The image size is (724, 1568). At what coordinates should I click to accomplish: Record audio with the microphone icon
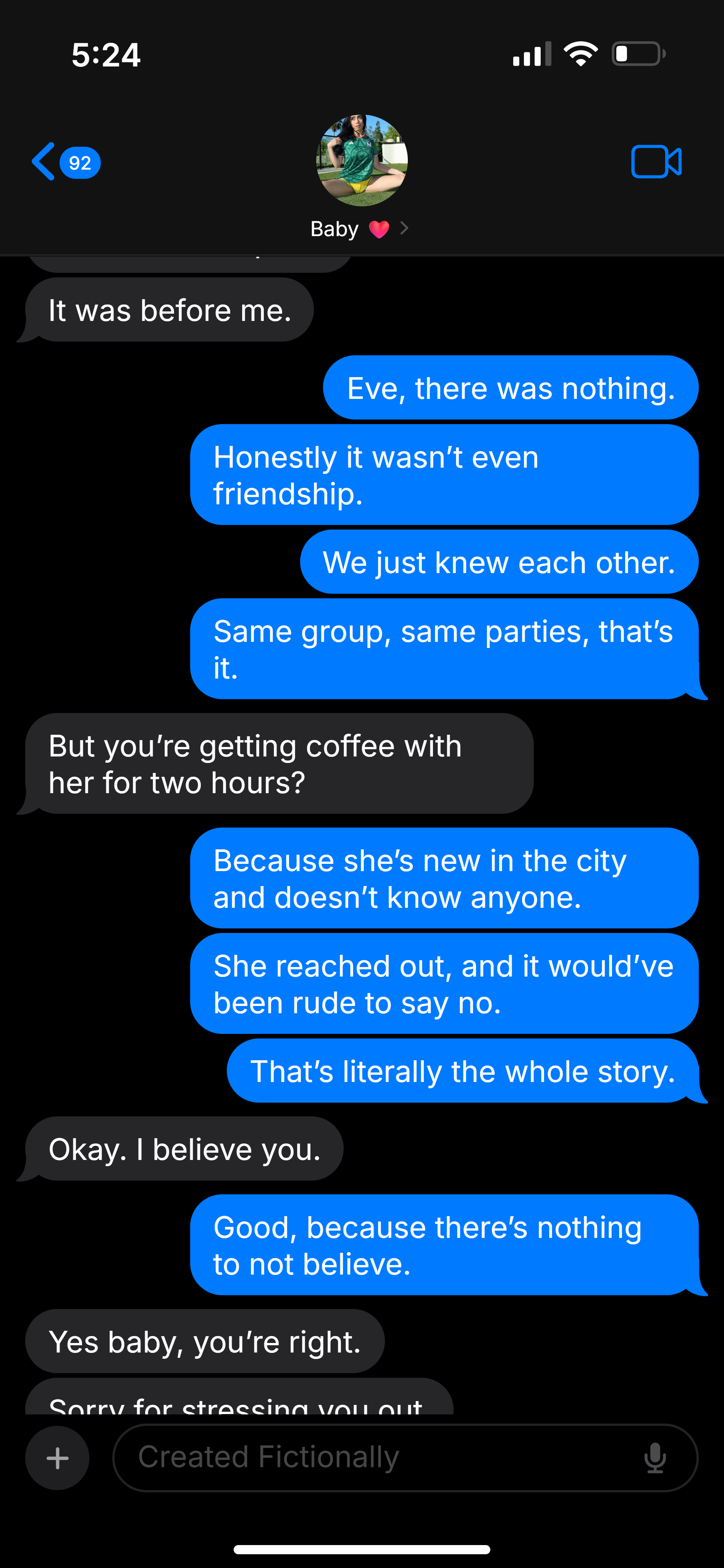(x=655, y=1458)
